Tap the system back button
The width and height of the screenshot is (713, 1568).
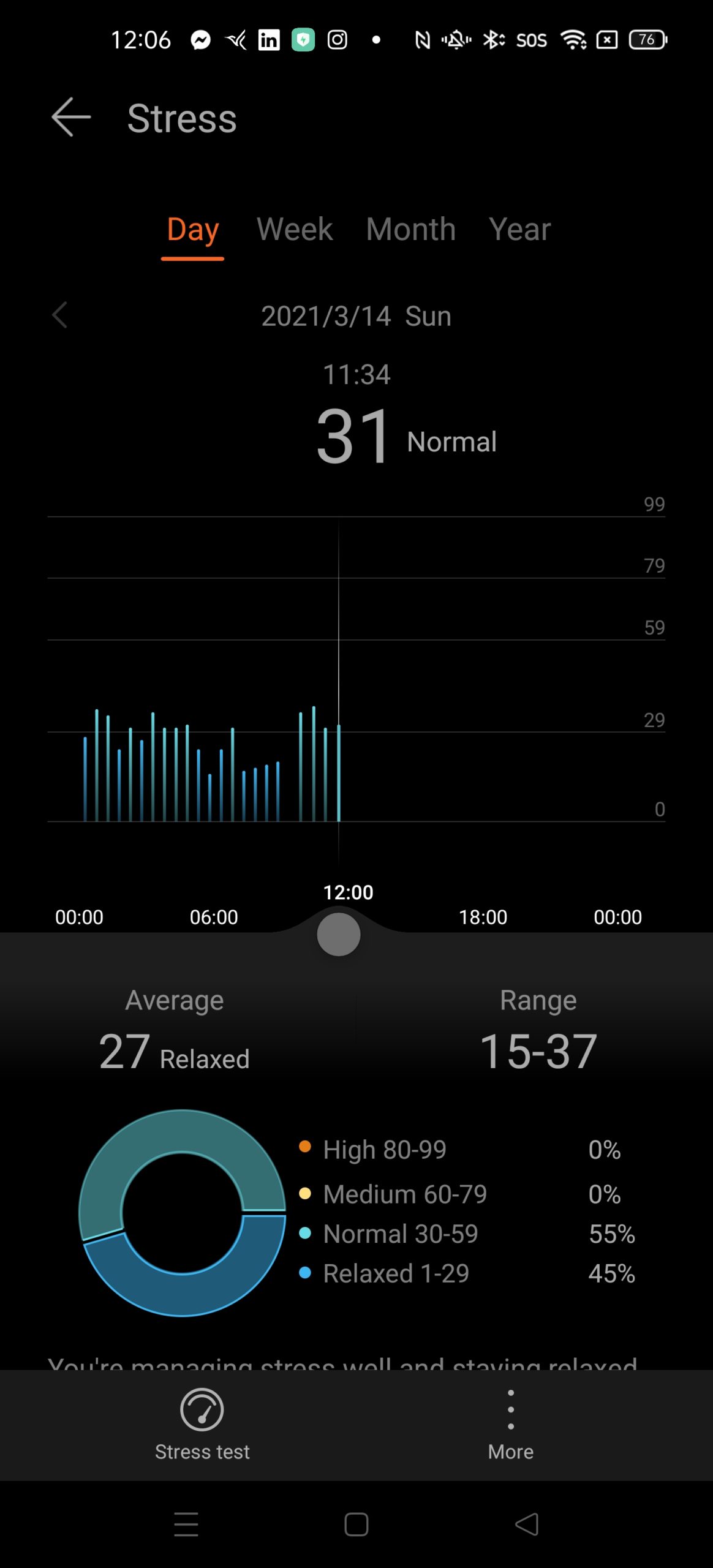click(x=527, y=1525)
